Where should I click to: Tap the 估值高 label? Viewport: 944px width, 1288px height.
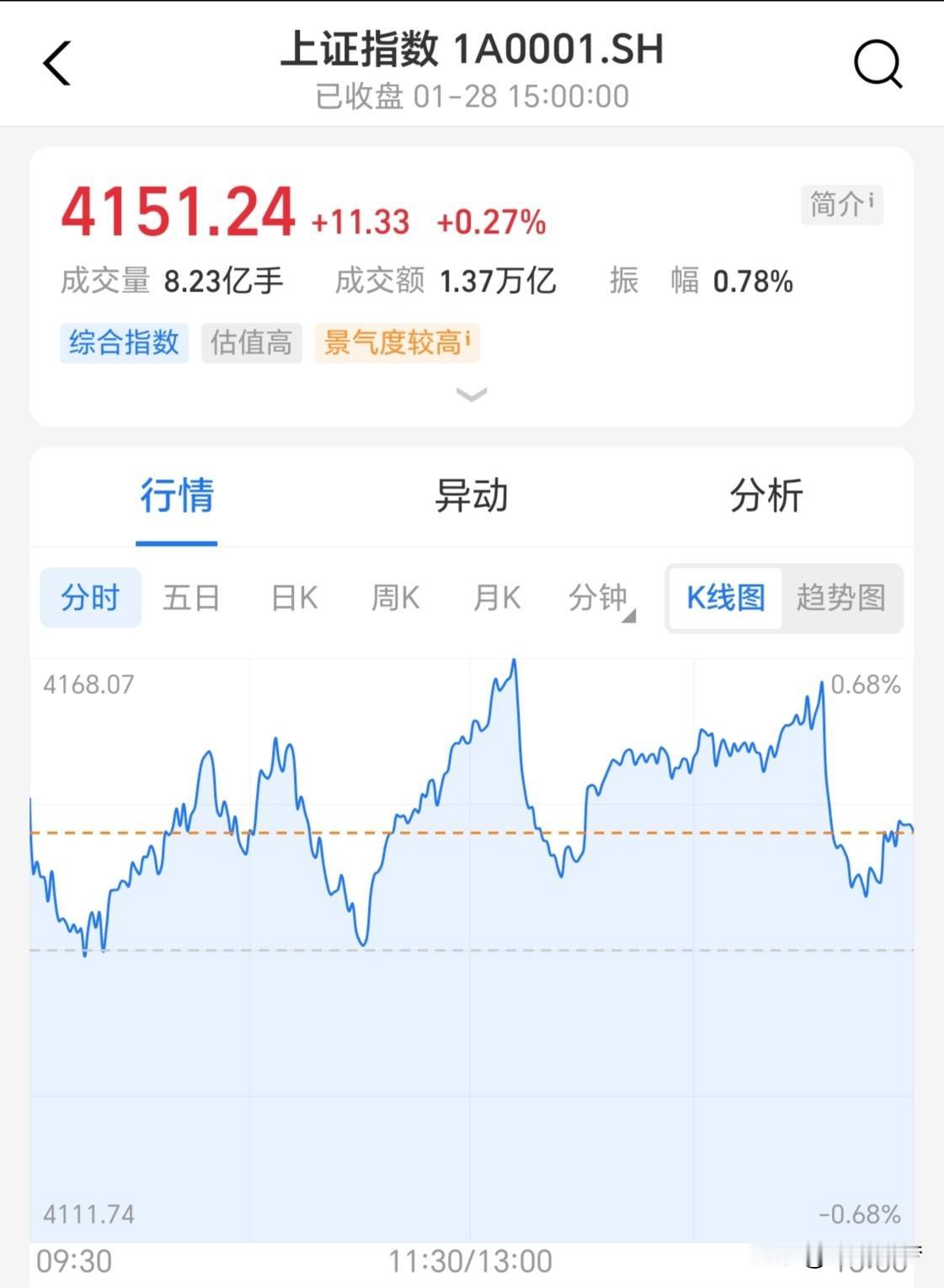pyautogui.click(x=251, y=342)
